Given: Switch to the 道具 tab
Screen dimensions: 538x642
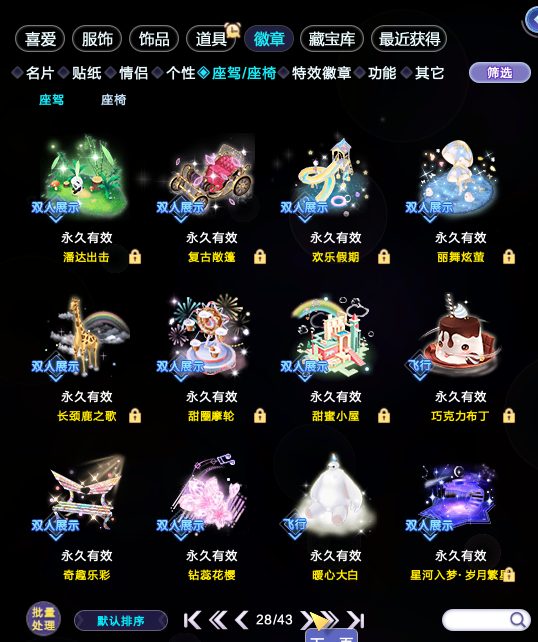Looking at the screenshot, I should click(210, 39).
